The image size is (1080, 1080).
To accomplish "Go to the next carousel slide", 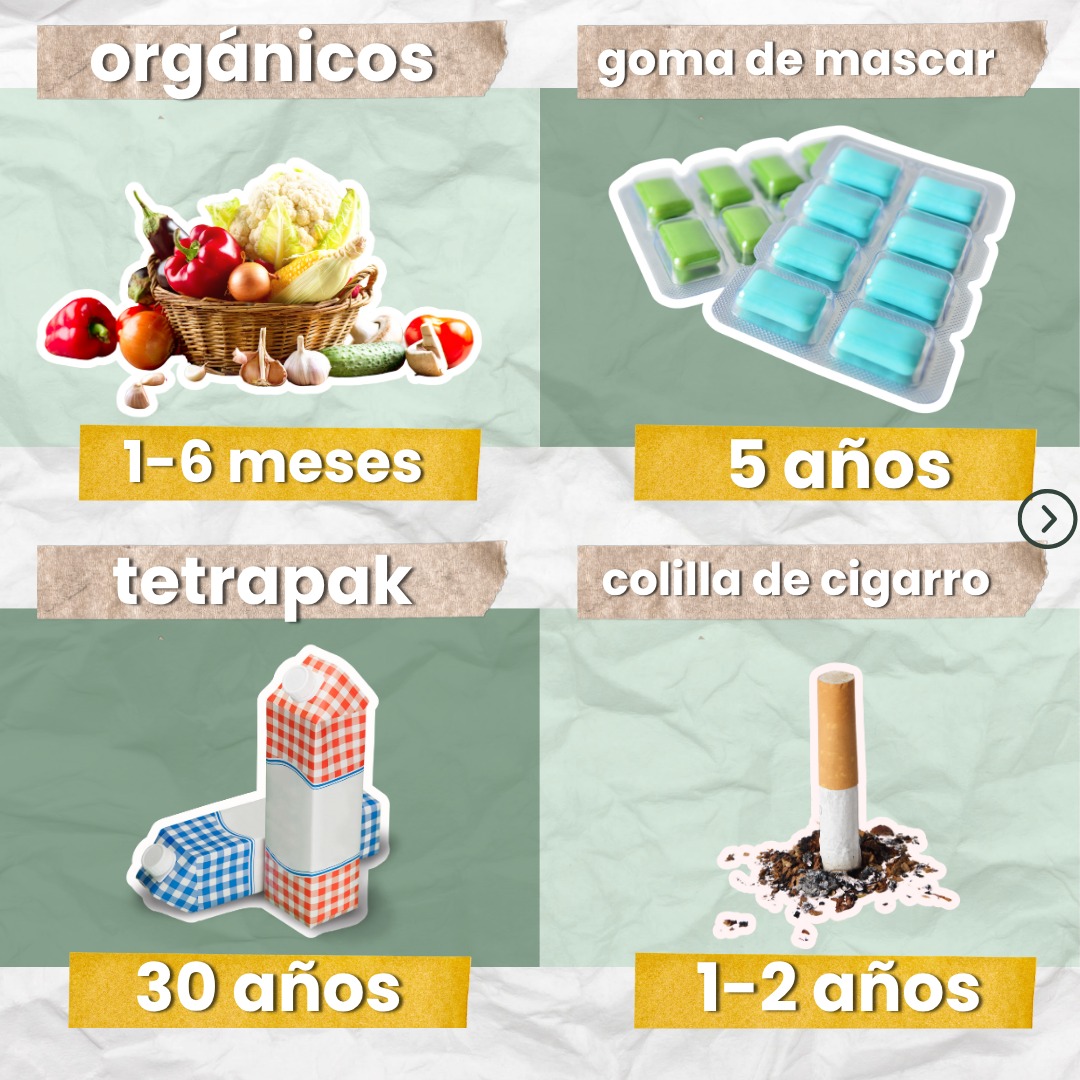I will (1047, 519).
